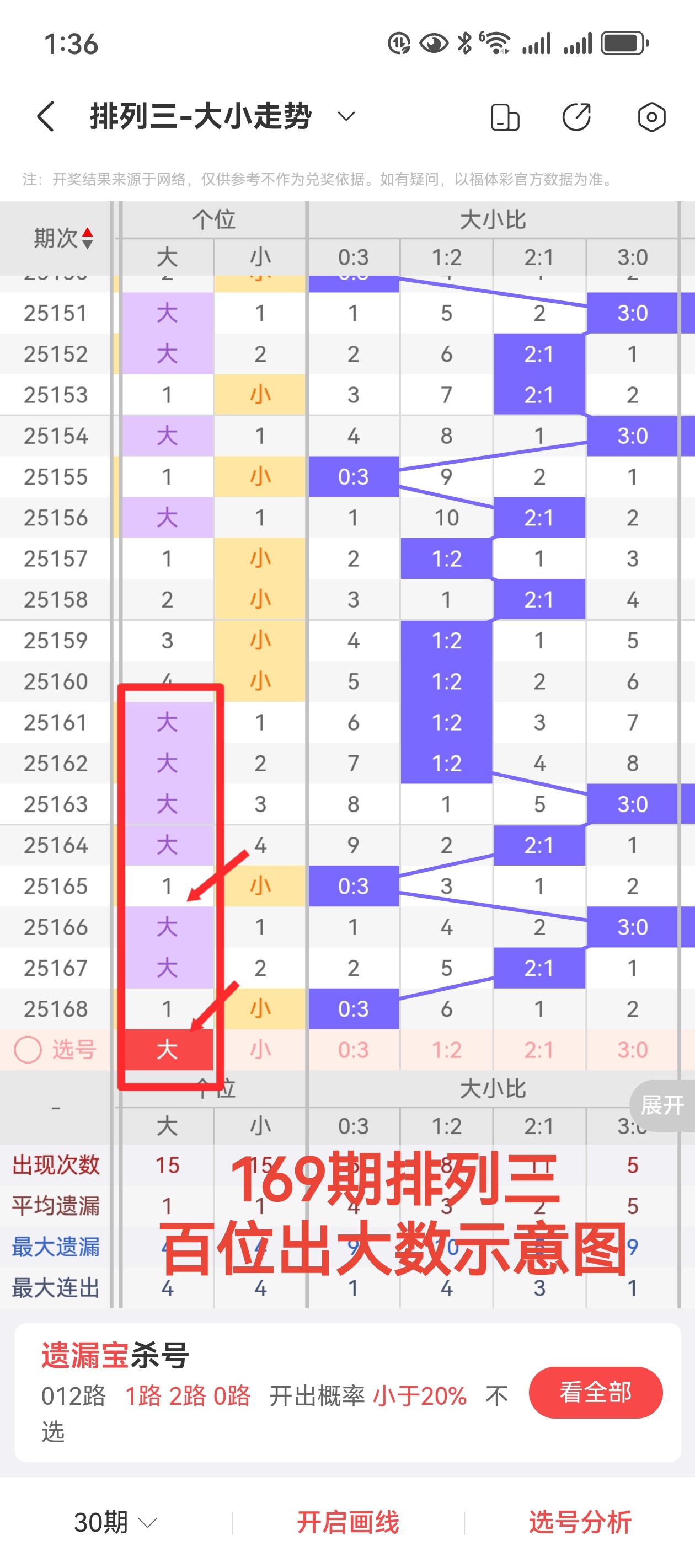This screenshot has width=695, height=1568.
Task: Select 3:0 in the 选号 row
Action: point(632,1050)
